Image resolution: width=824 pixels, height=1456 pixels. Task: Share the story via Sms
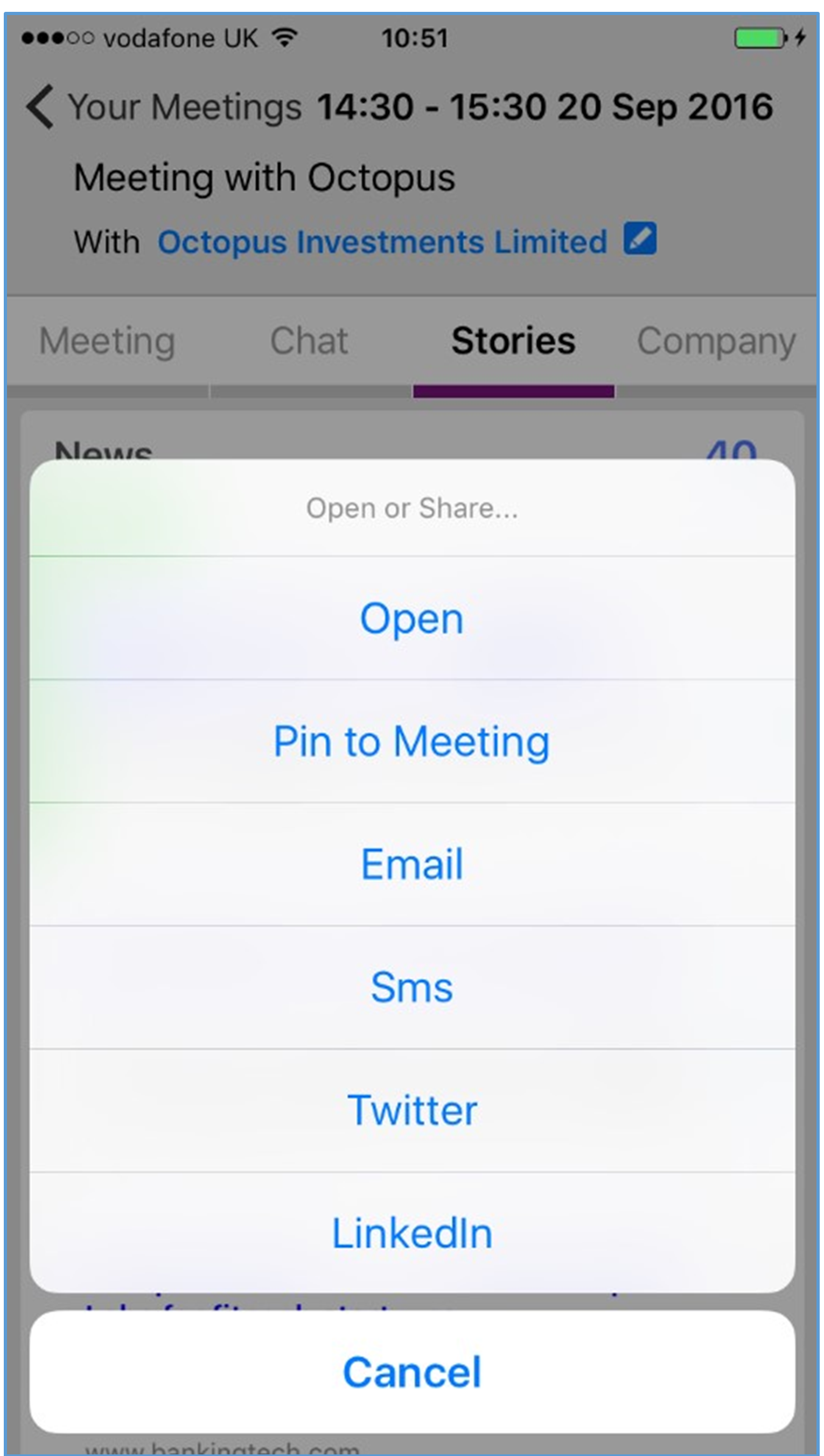click(x=412, y=987)
